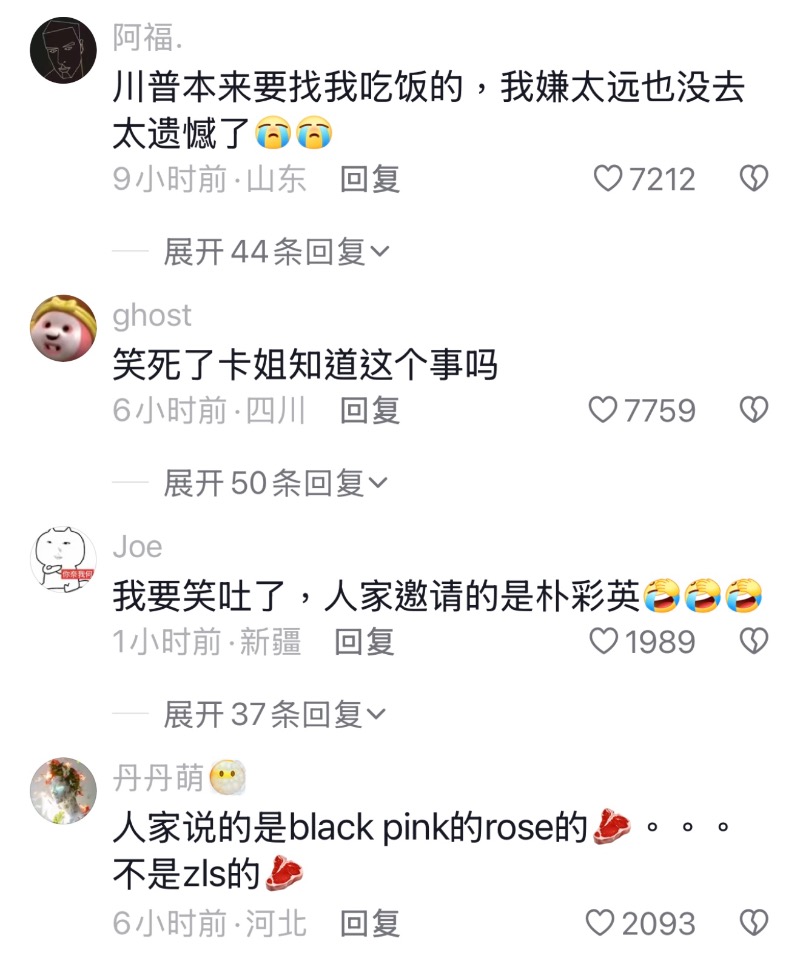
Task: Like ghost's comment
Action: (603, 410)
